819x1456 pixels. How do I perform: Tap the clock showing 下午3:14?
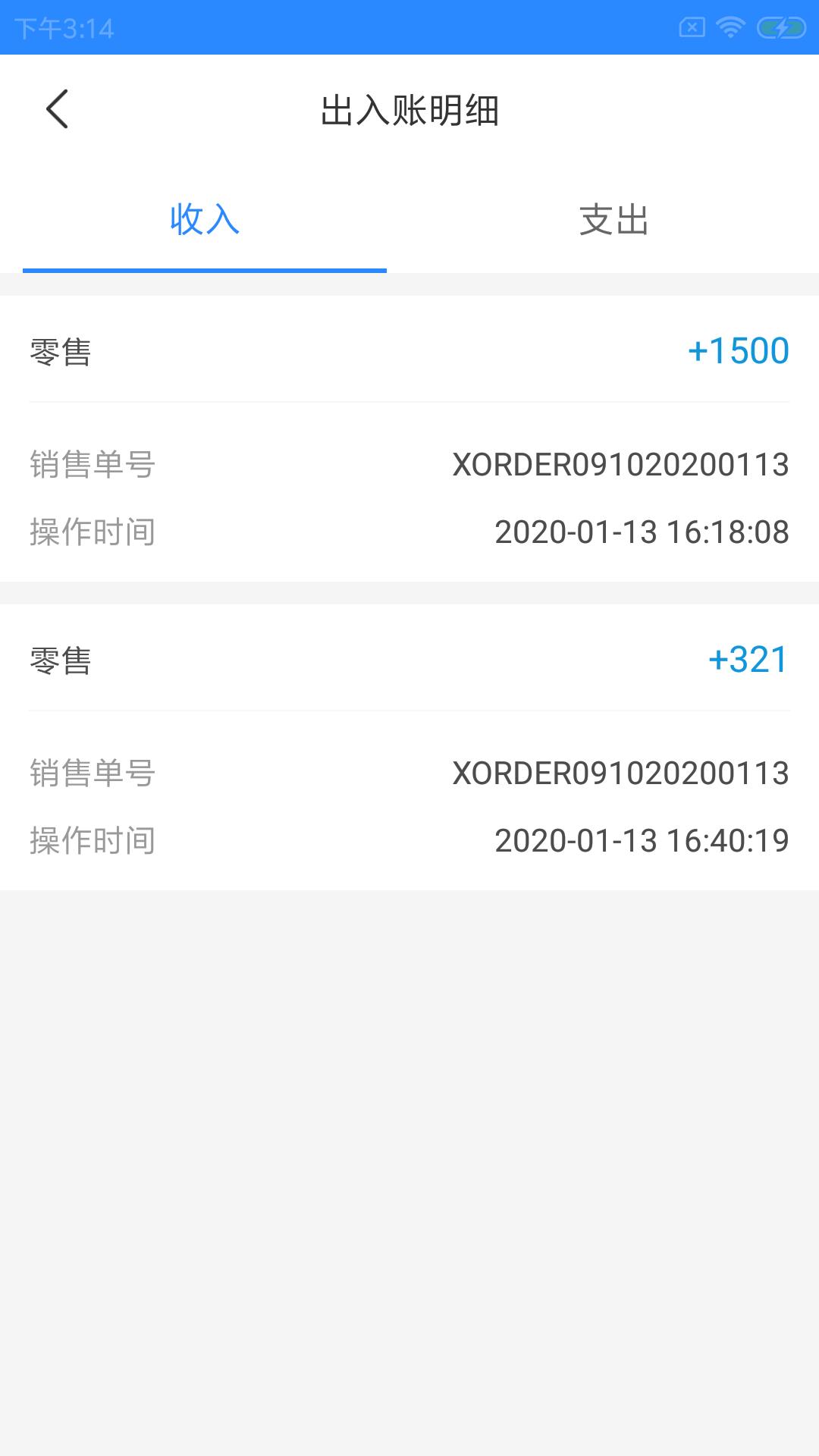tap(64, 29)
